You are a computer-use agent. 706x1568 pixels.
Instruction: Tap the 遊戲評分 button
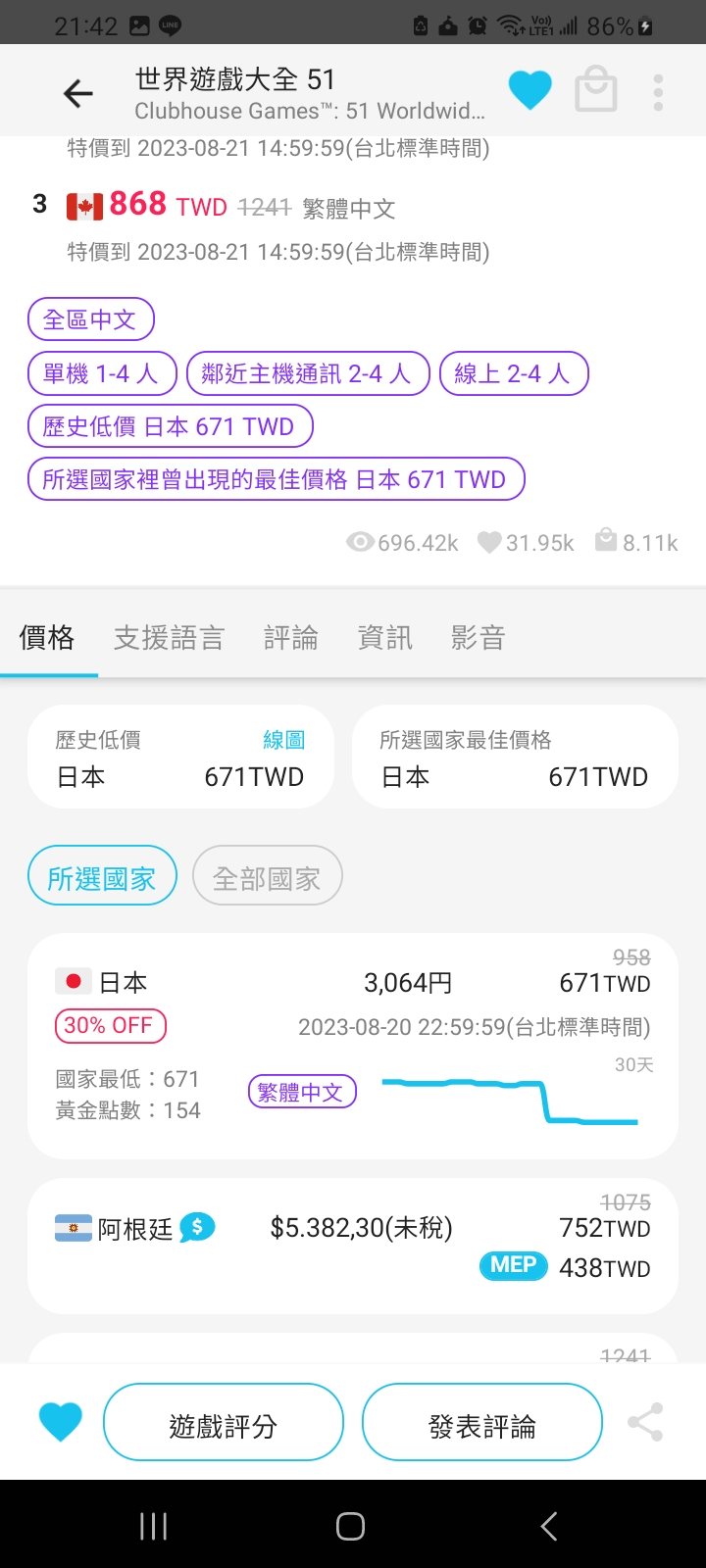click(x=224, y=1423)
